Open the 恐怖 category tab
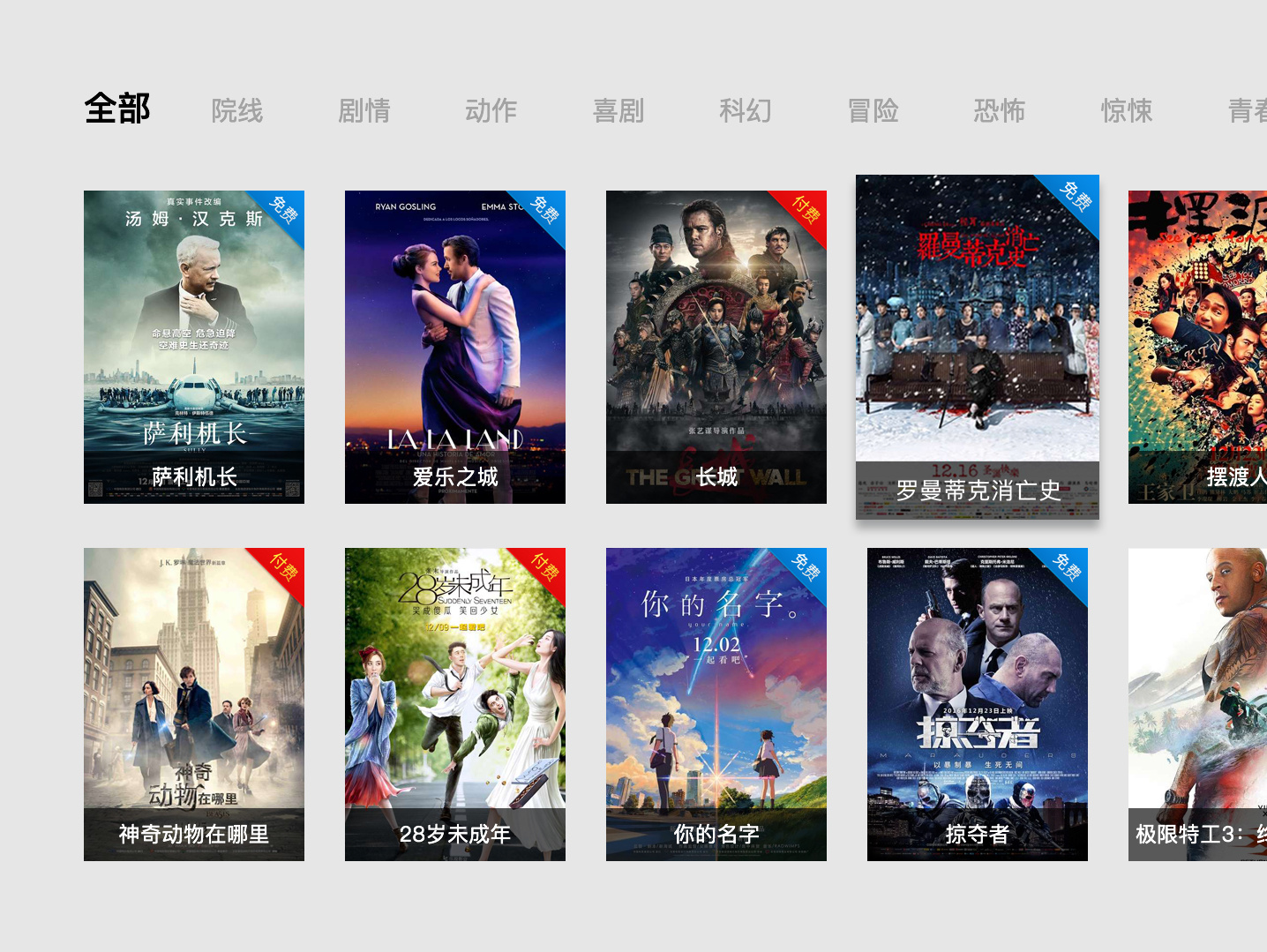 (999, 111)
